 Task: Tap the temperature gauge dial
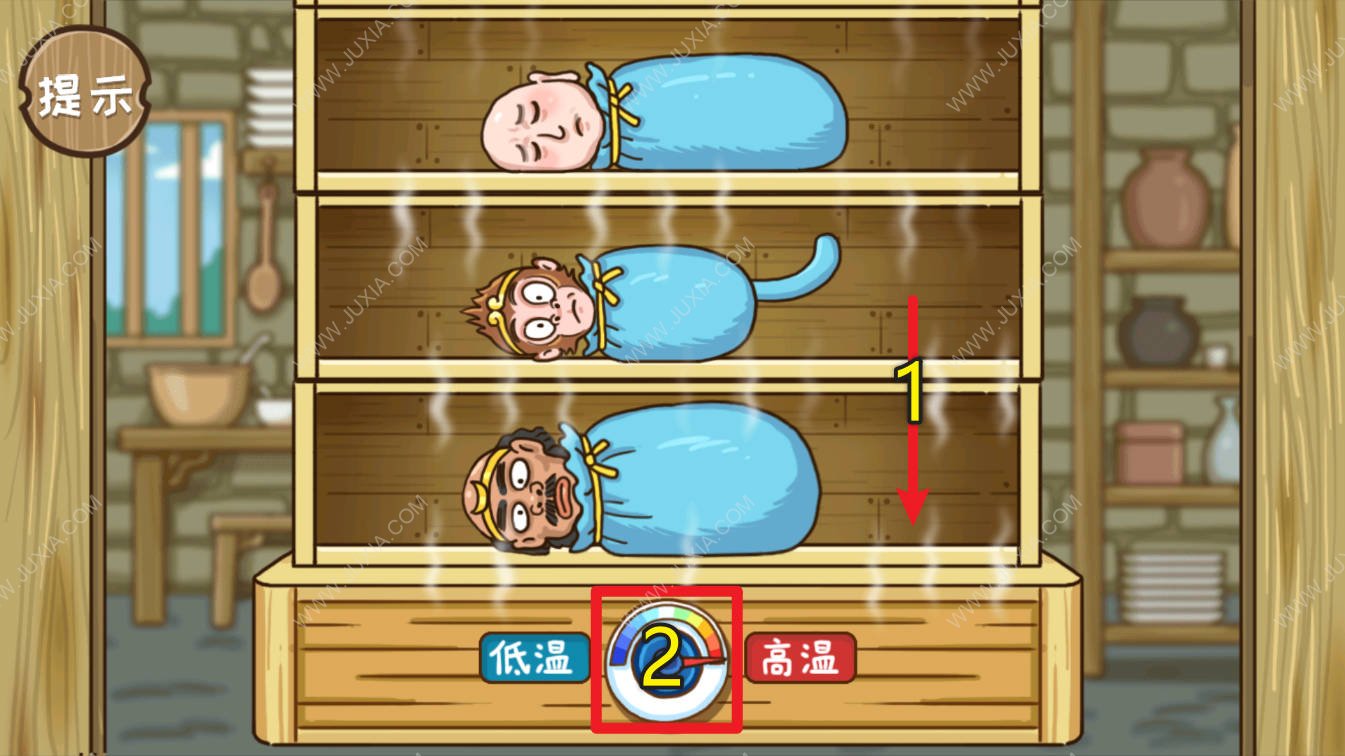(x=666, y=660)
